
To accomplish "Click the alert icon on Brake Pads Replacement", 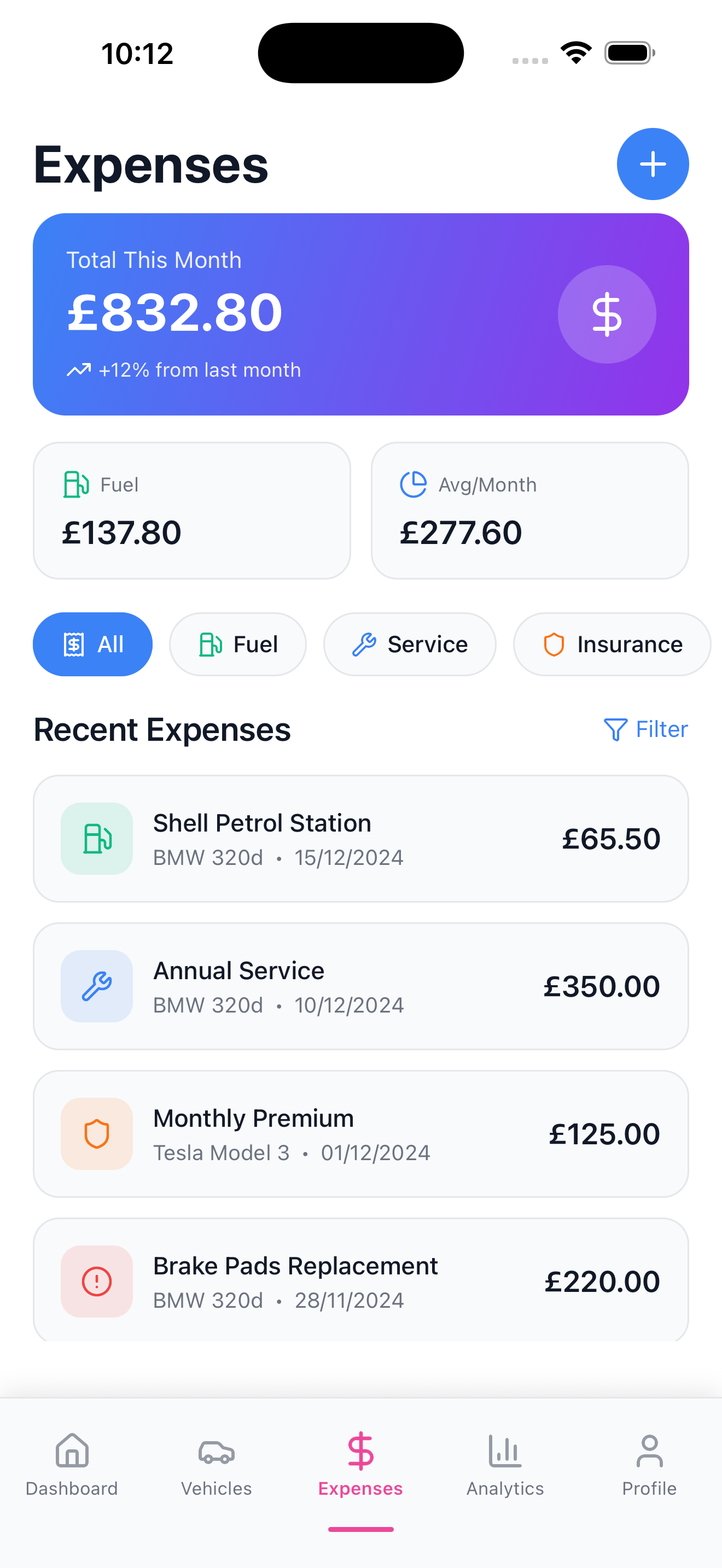I will (x=96, y=1280).
